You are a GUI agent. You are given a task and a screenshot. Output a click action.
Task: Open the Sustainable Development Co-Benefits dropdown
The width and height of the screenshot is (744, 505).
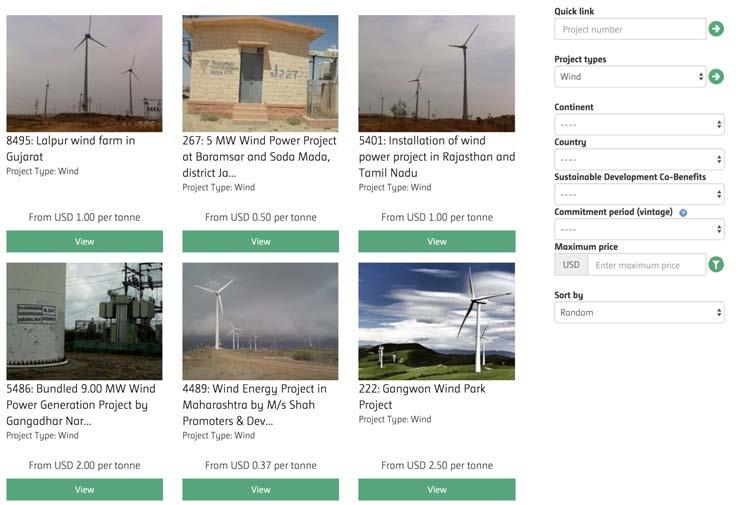(x=639, y=195)
